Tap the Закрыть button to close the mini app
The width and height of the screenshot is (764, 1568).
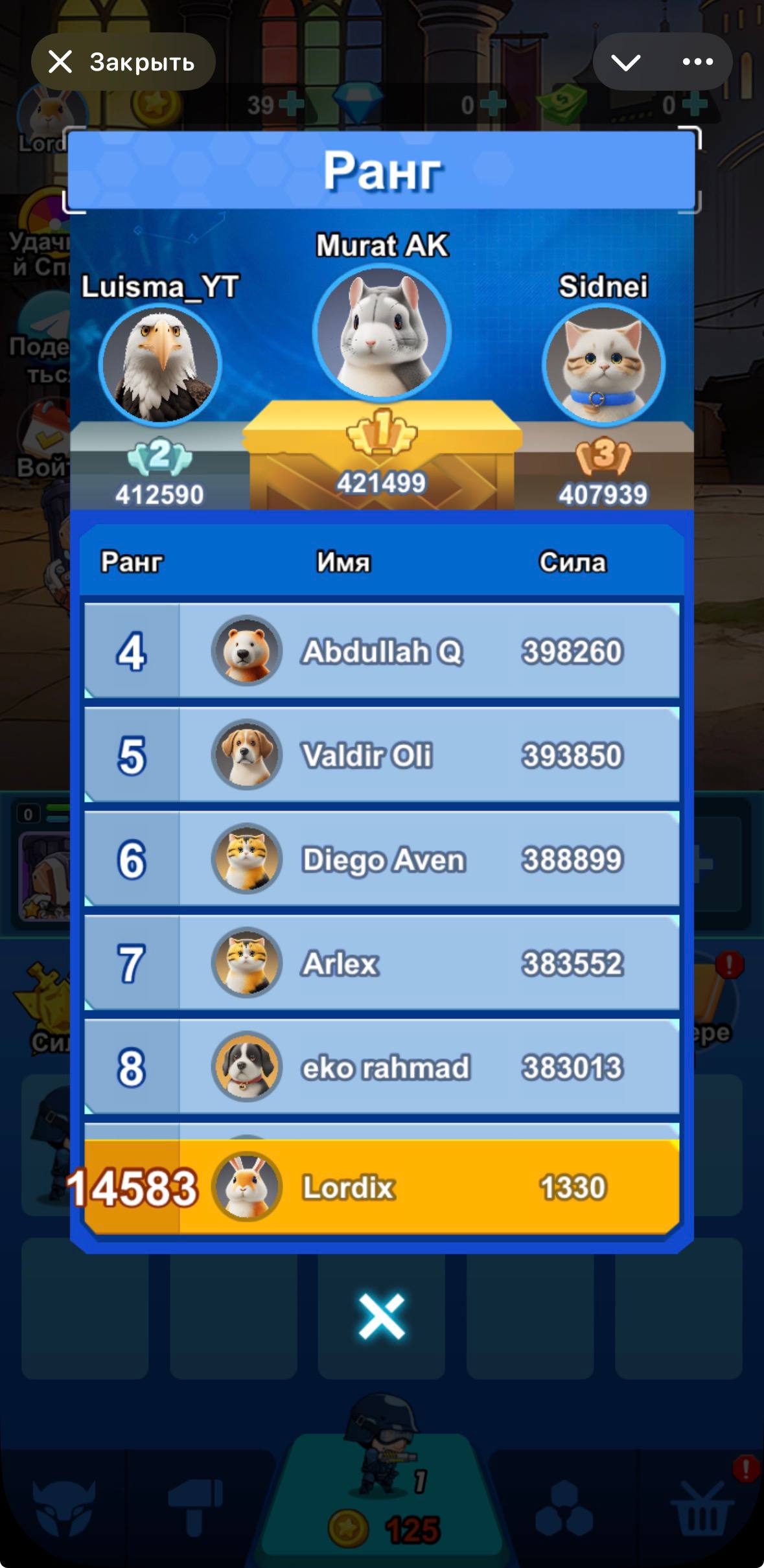pyautogui.click(x=122, y=62)
